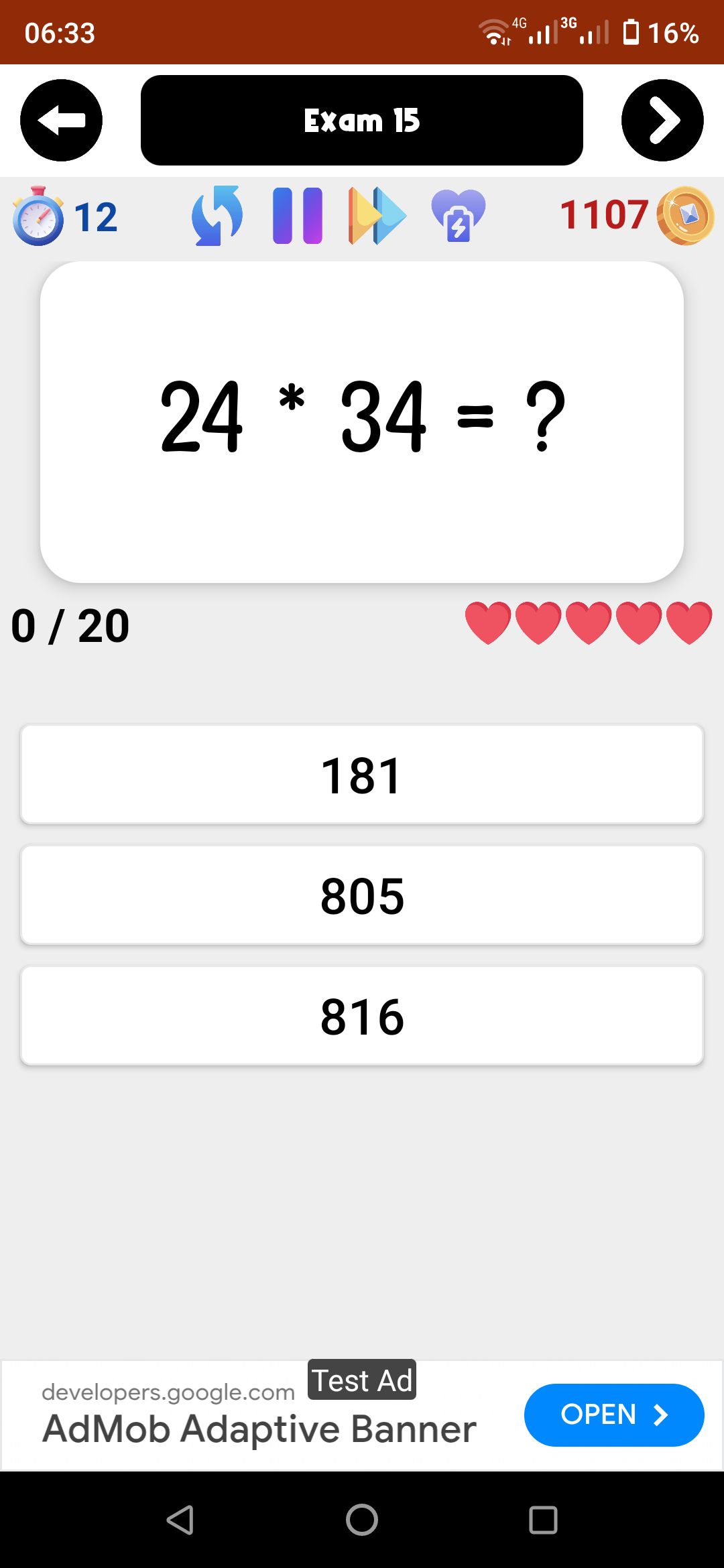
Task: Pause the quiz timer
Action: pos(298,216)
